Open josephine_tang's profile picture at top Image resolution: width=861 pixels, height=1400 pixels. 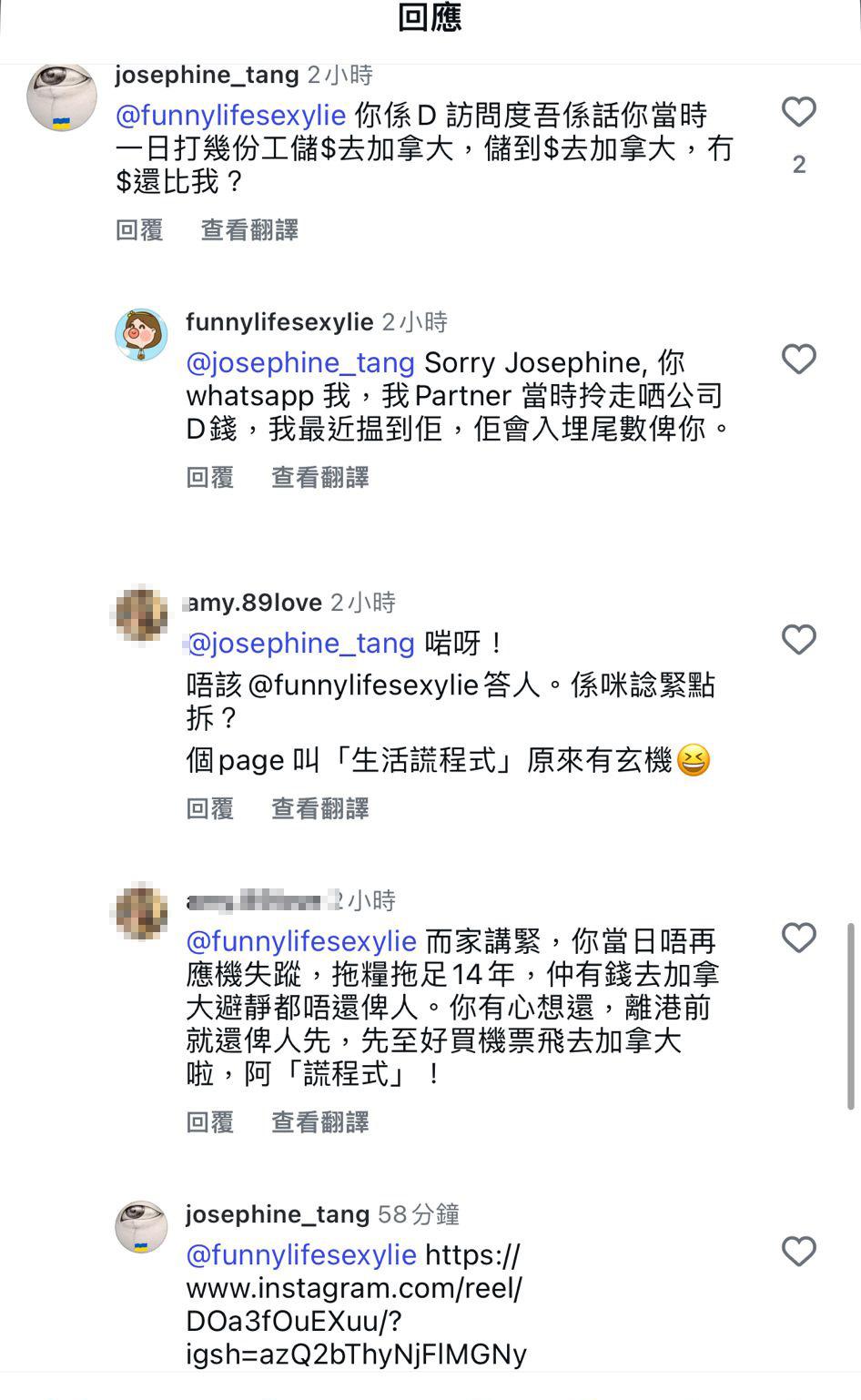62,97
